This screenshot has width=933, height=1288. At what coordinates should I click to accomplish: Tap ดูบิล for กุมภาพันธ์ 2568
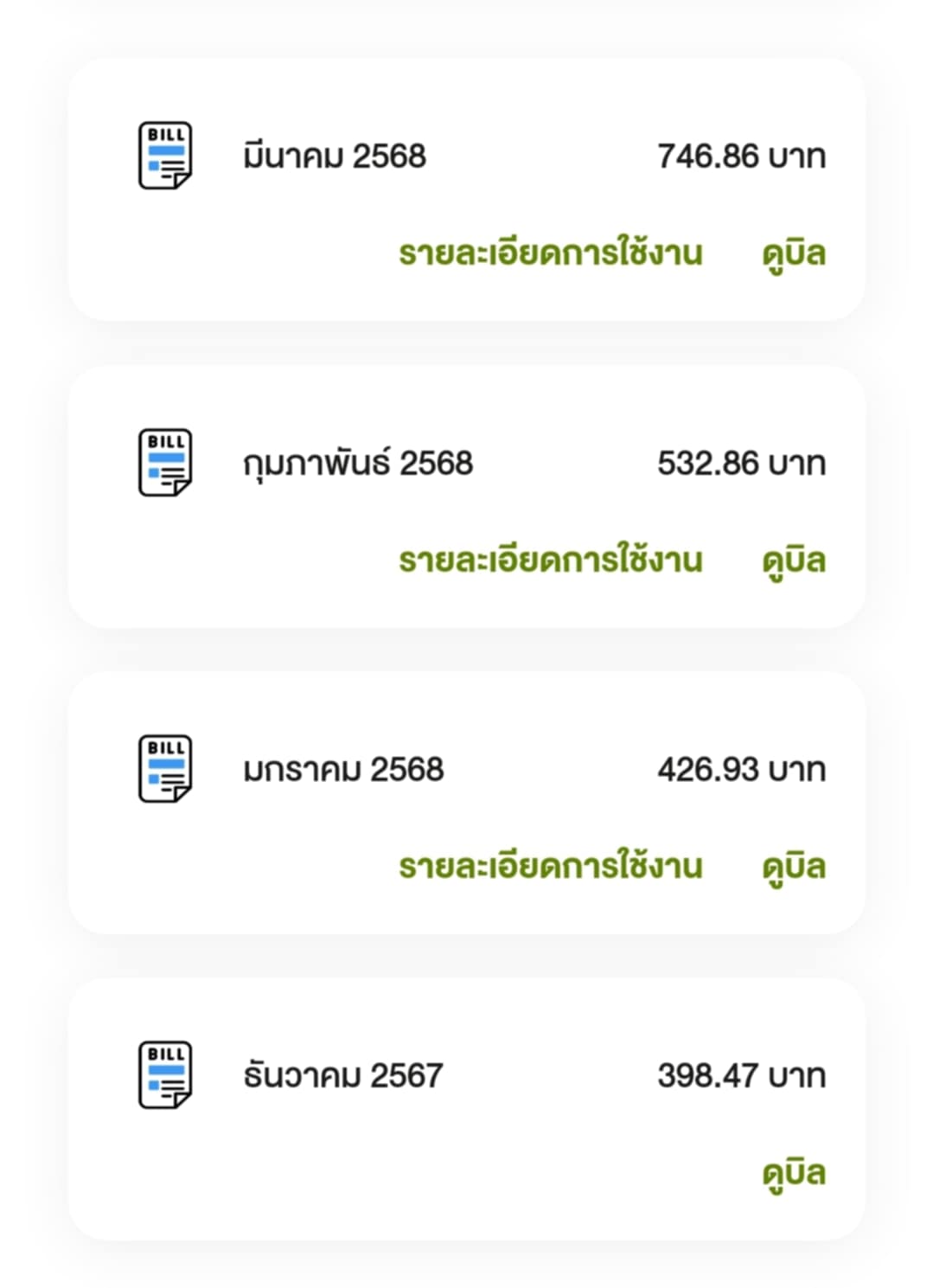[x=793, y=561]
